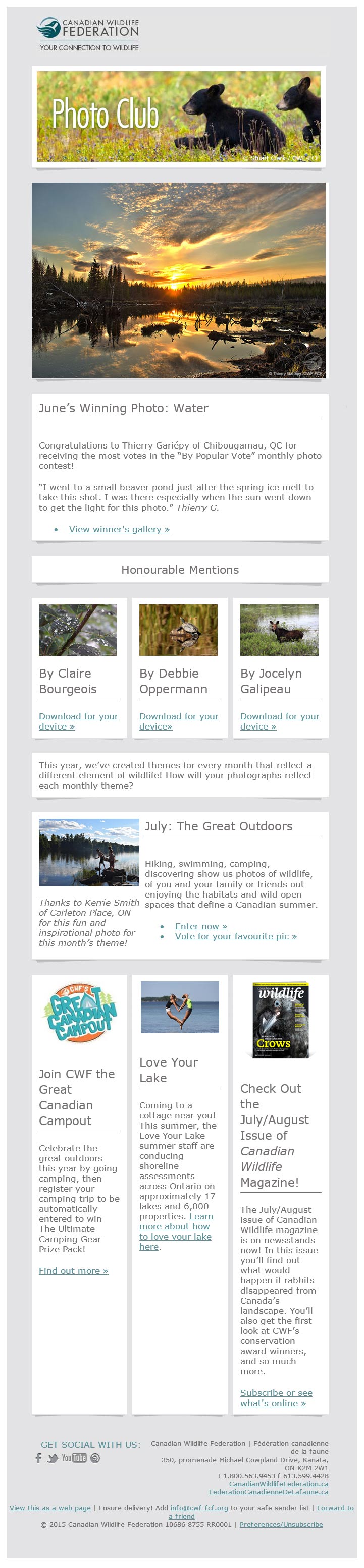Find out more about the Great Canadian Campout
364x1568 pixels.
pos(73,1271)
